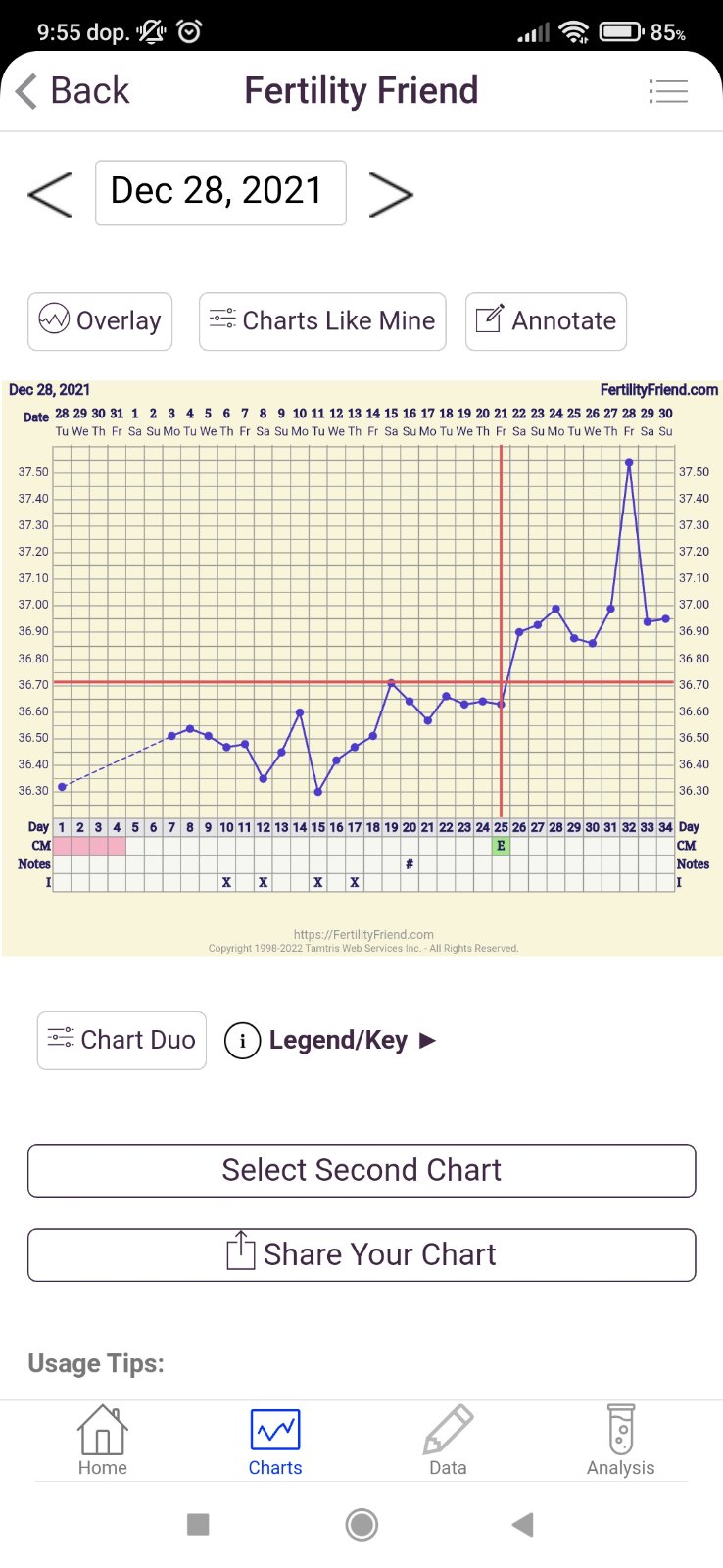View Charts Like Mine
This screenshot has height=1568, width=723.
[322, 321]
